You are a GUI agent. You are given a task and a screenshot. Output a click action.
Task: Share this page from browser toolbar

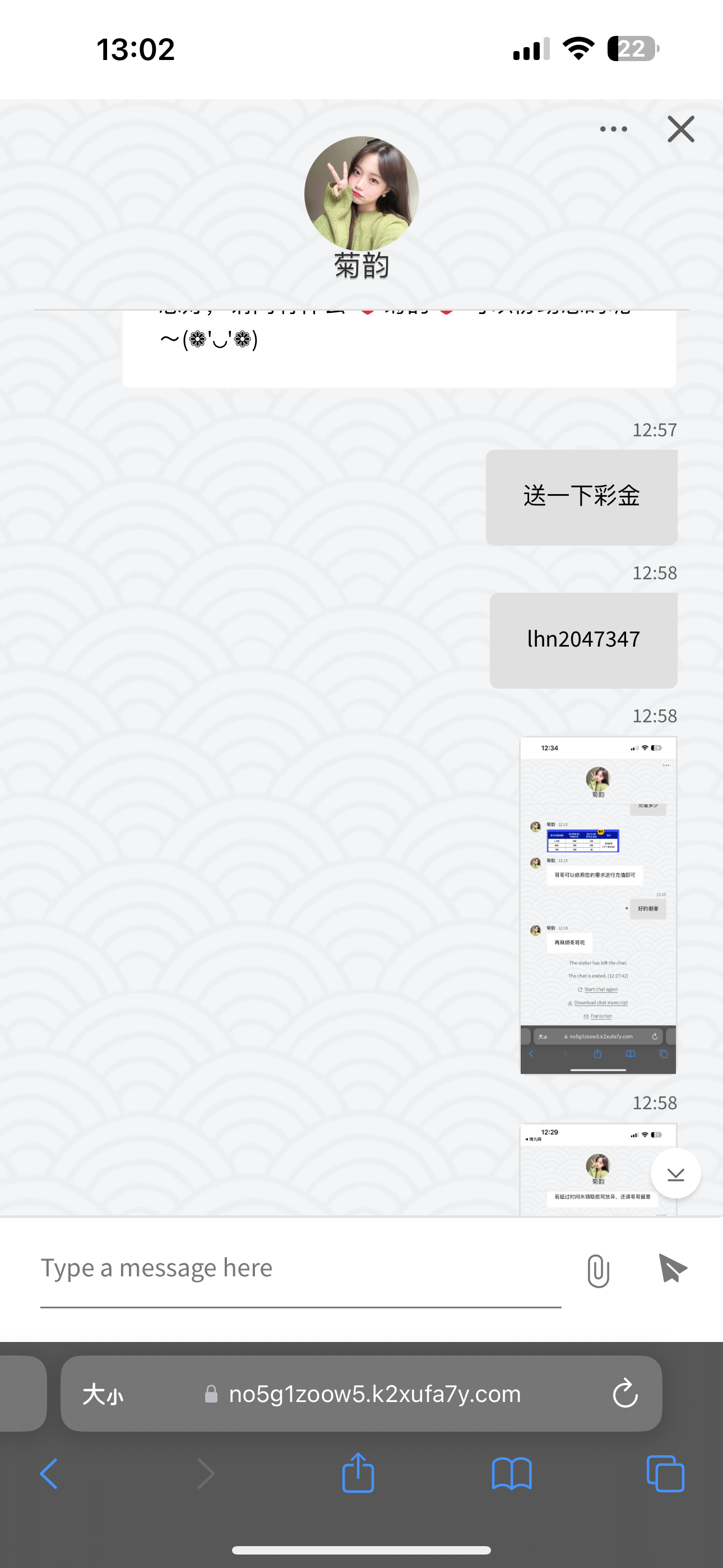click(358, 1473)
